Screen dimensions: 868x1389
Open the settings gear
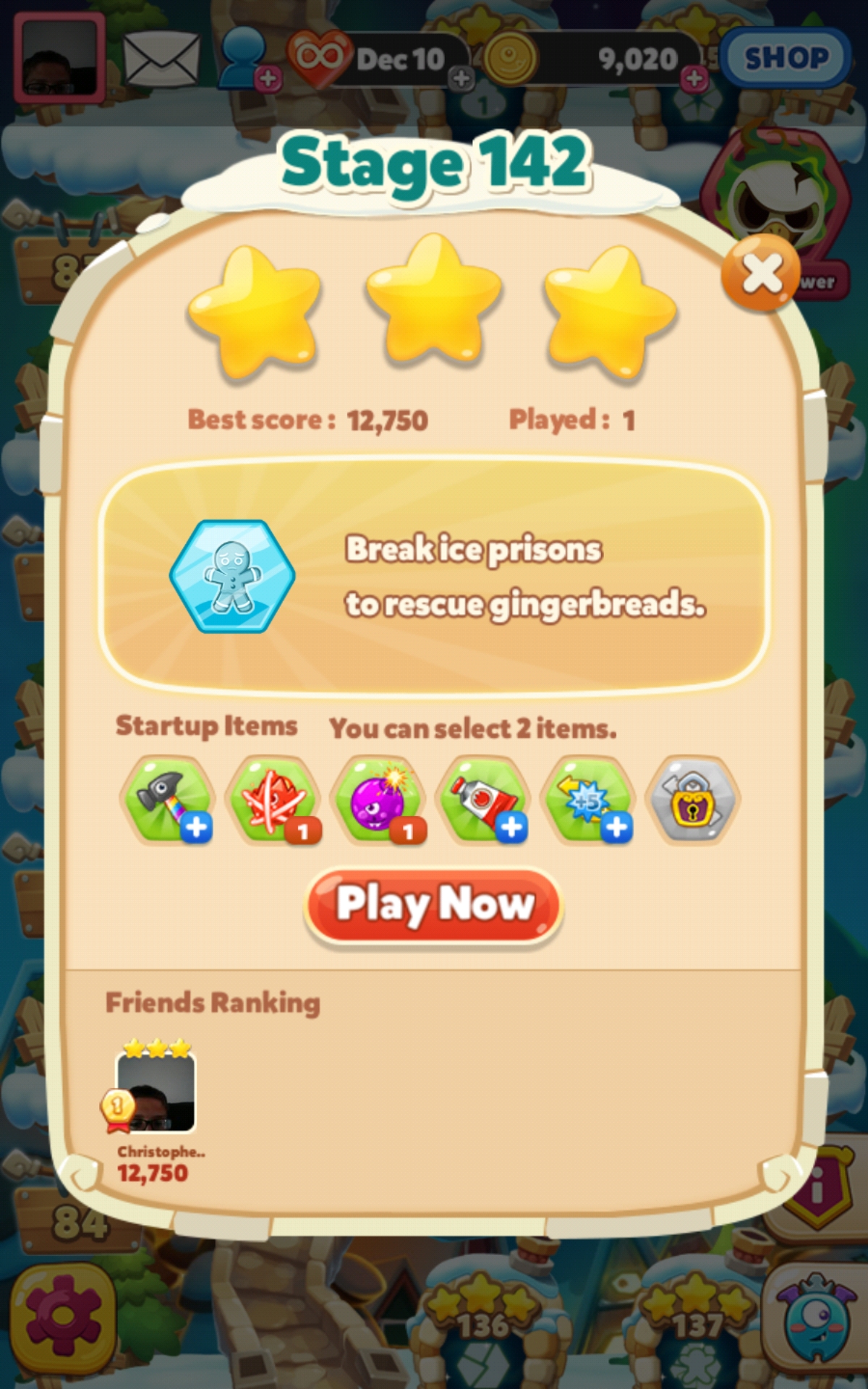click(63, 1318)
